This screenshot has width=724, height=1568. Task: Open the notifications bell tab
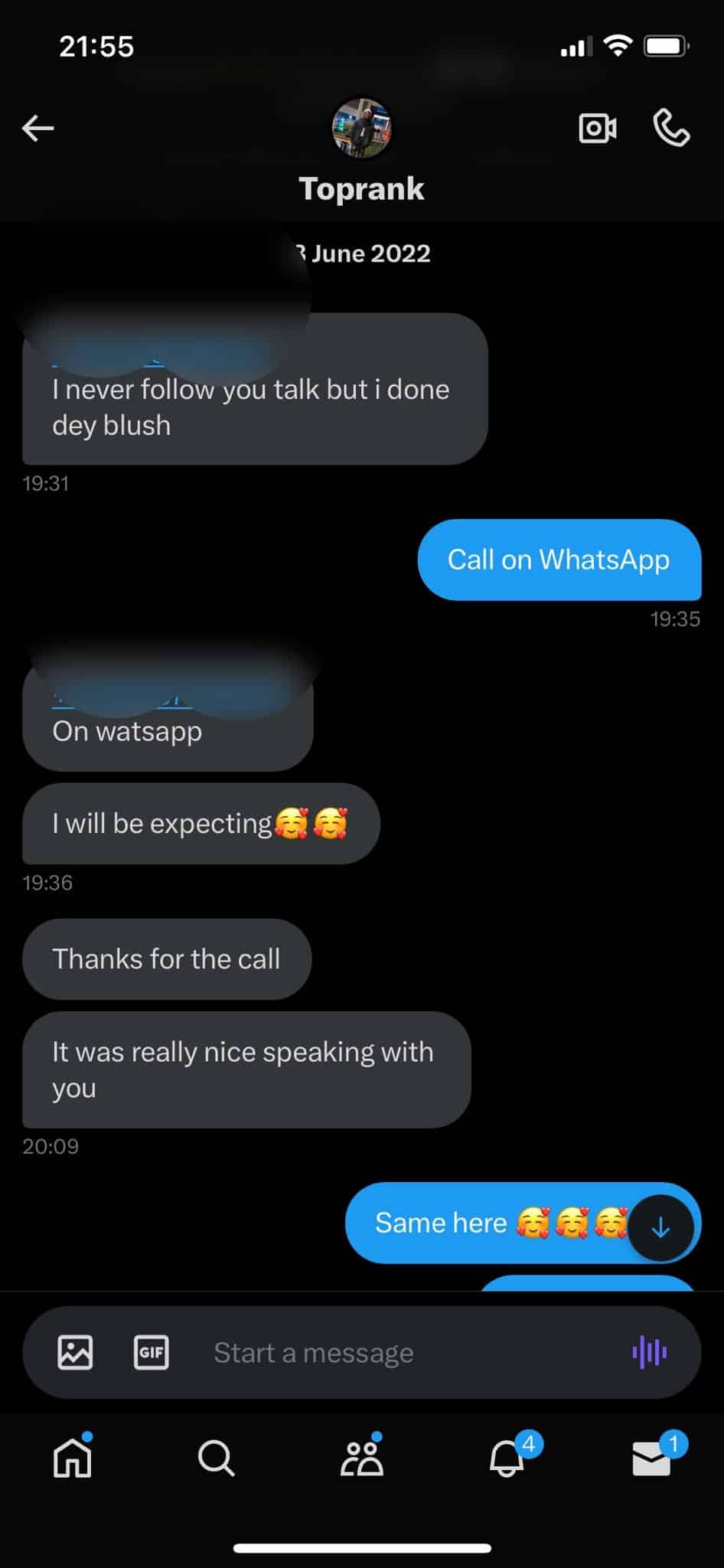[x=507, y=1458]
